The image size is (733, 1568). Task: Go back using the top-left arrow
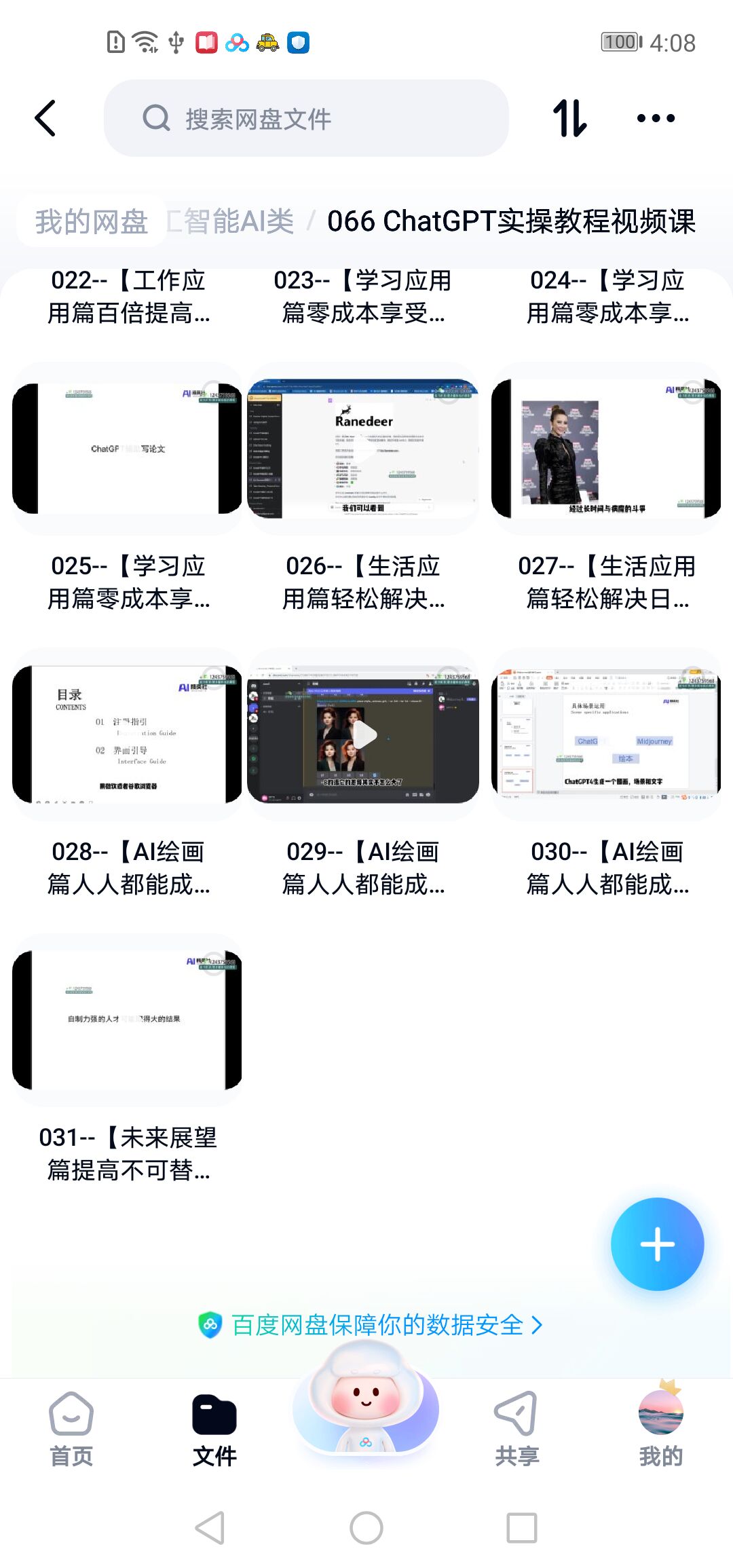45,118
